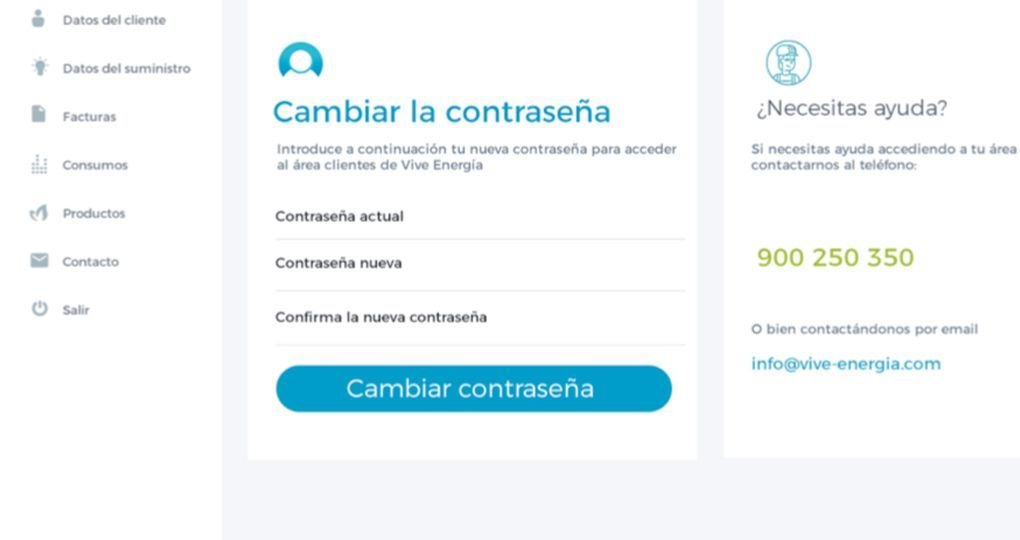Call the 900 250 350 help number
1020x540 pixels.
[x=835, y=257]
